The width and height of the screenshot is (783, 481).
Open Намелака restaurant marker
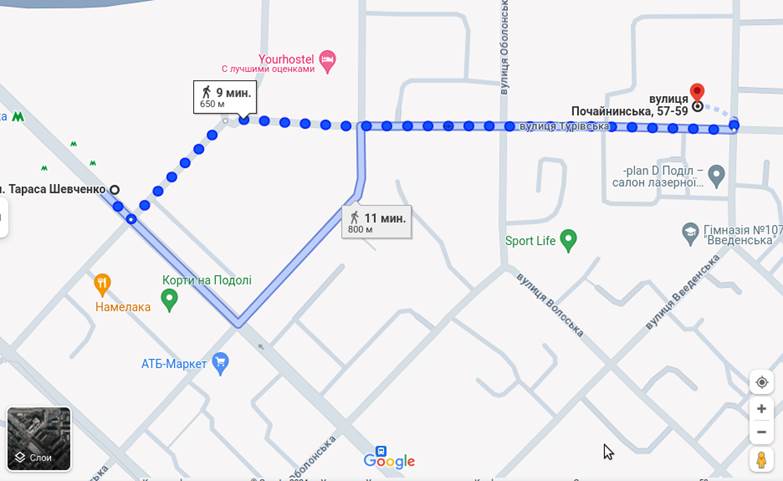(x=102, y=285)
